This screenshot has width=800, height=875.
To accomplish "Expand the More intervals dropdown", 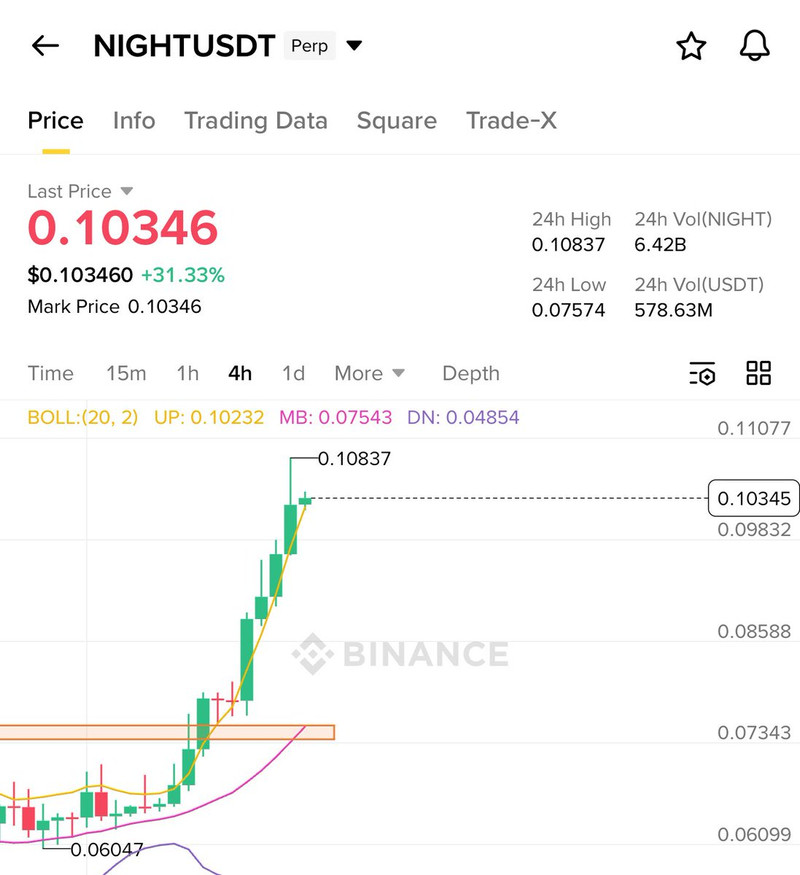I will pos(369,373).
